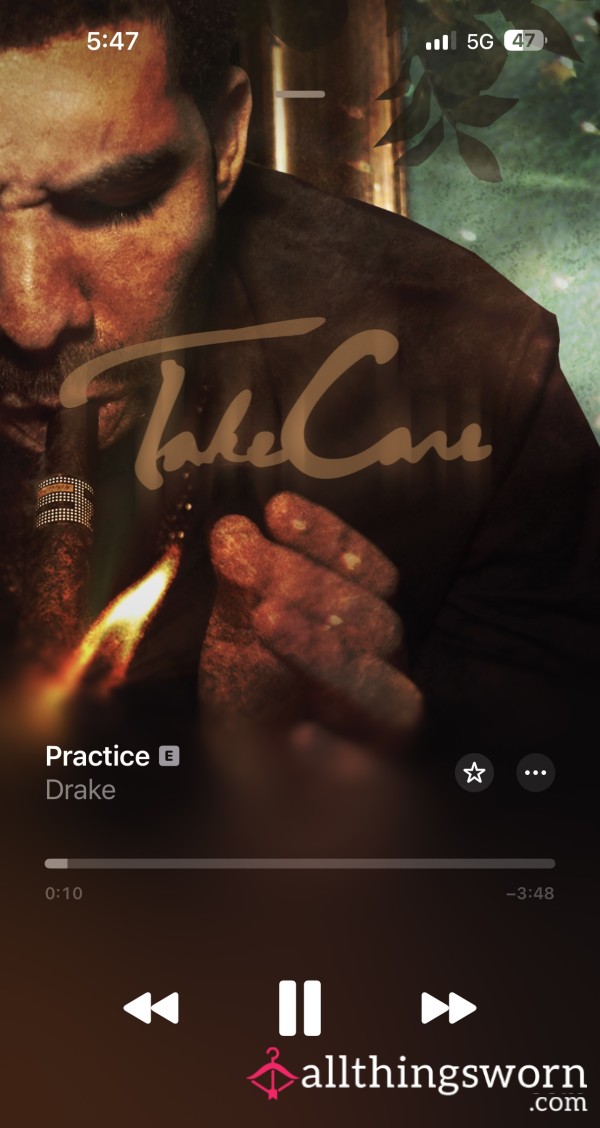Go back to the previous track
600x1128 pixels.
tap(151, 1007)
